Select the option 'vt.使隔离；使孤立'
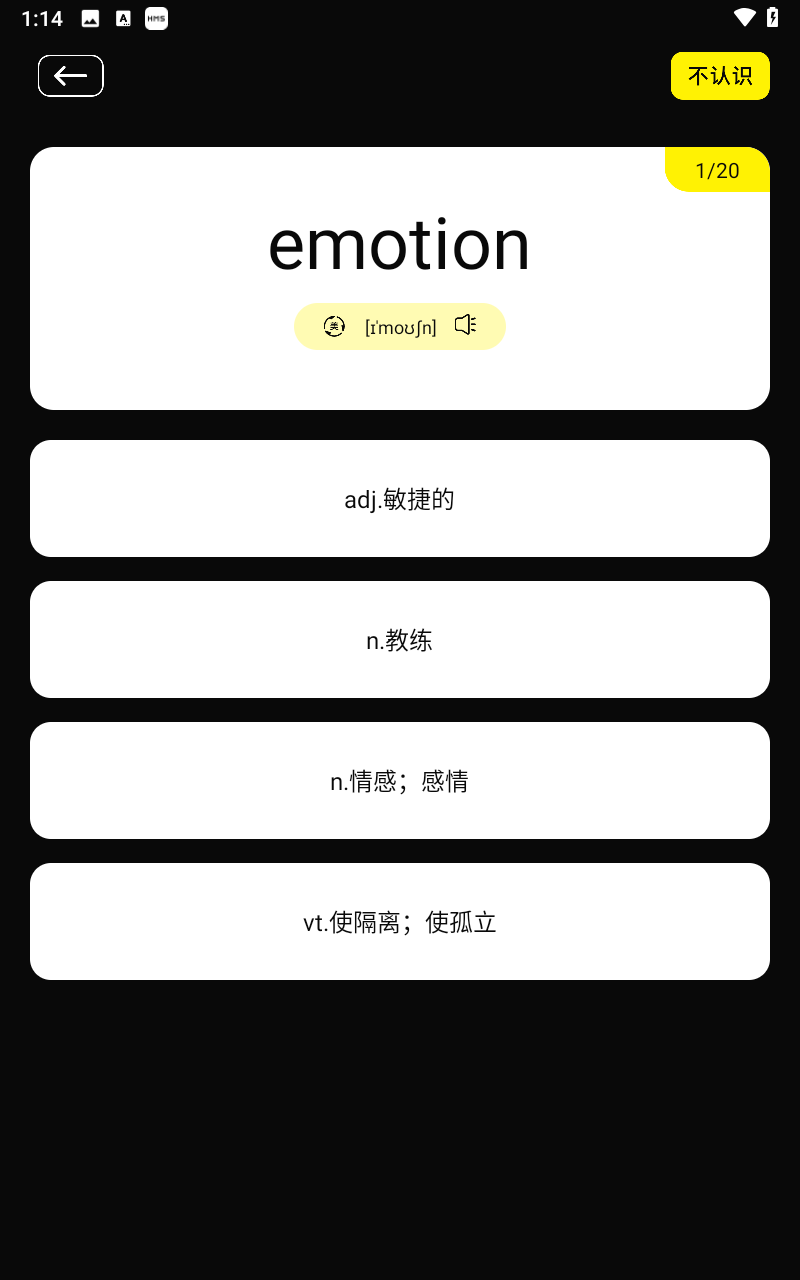The height and width of the screenshot is (1280, 800). (400, 921)
